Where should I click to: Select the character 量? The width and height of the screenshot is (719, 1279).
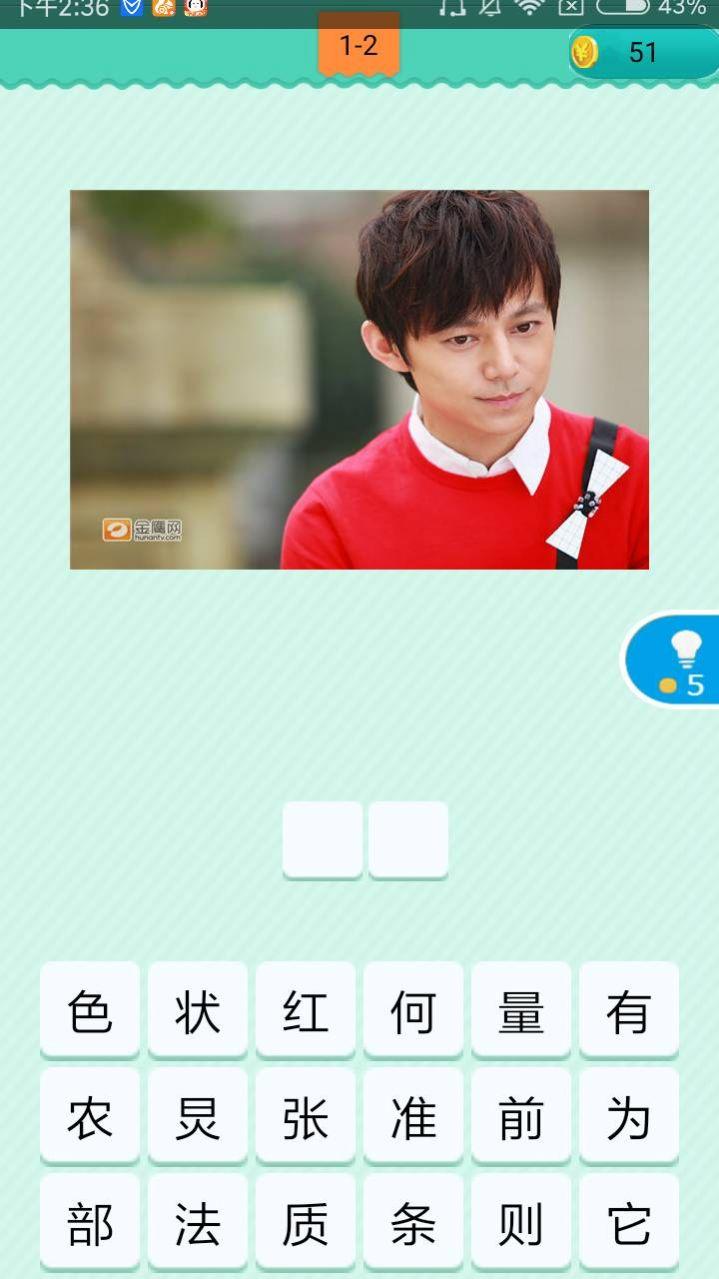coord(521,1010)
